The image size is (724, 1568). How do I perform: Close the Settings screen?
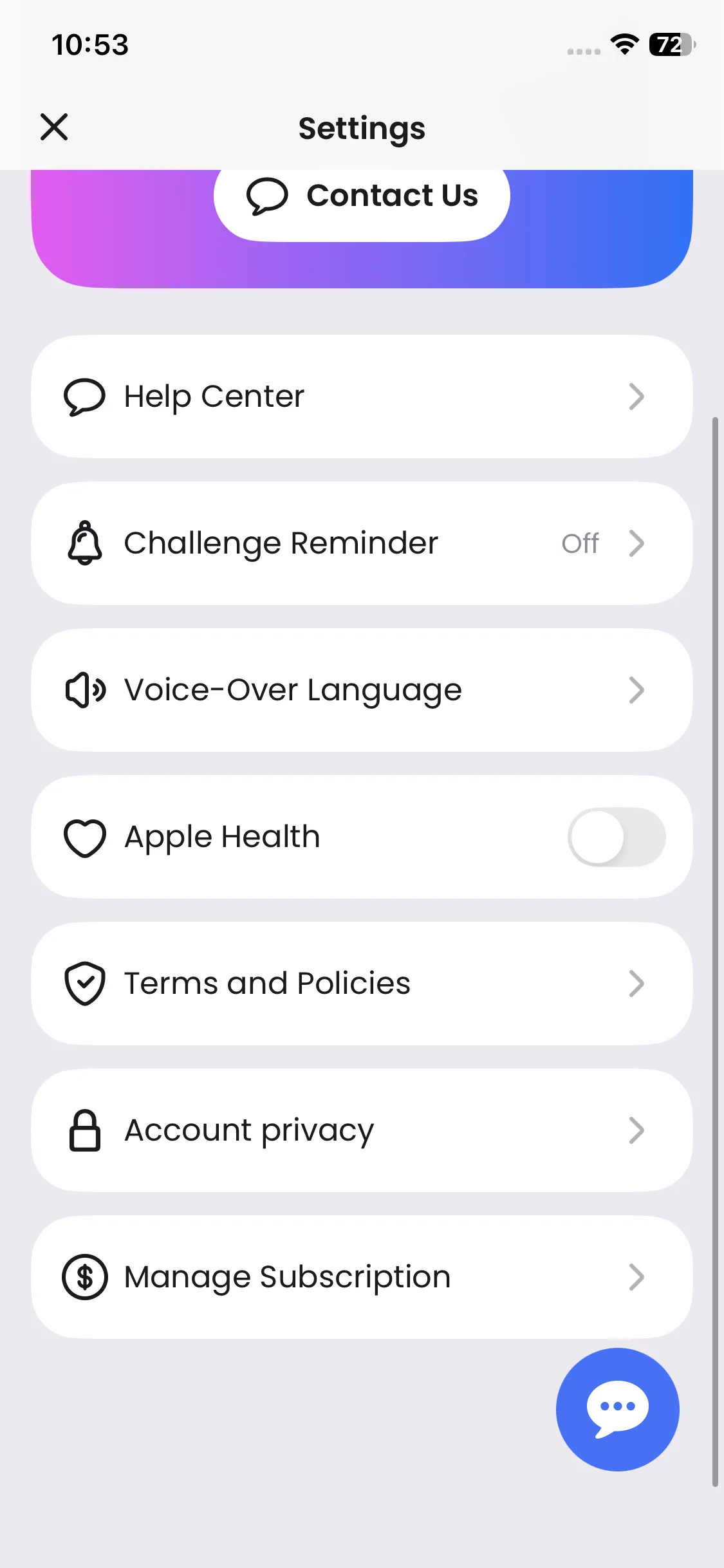[x=54, y=127]
